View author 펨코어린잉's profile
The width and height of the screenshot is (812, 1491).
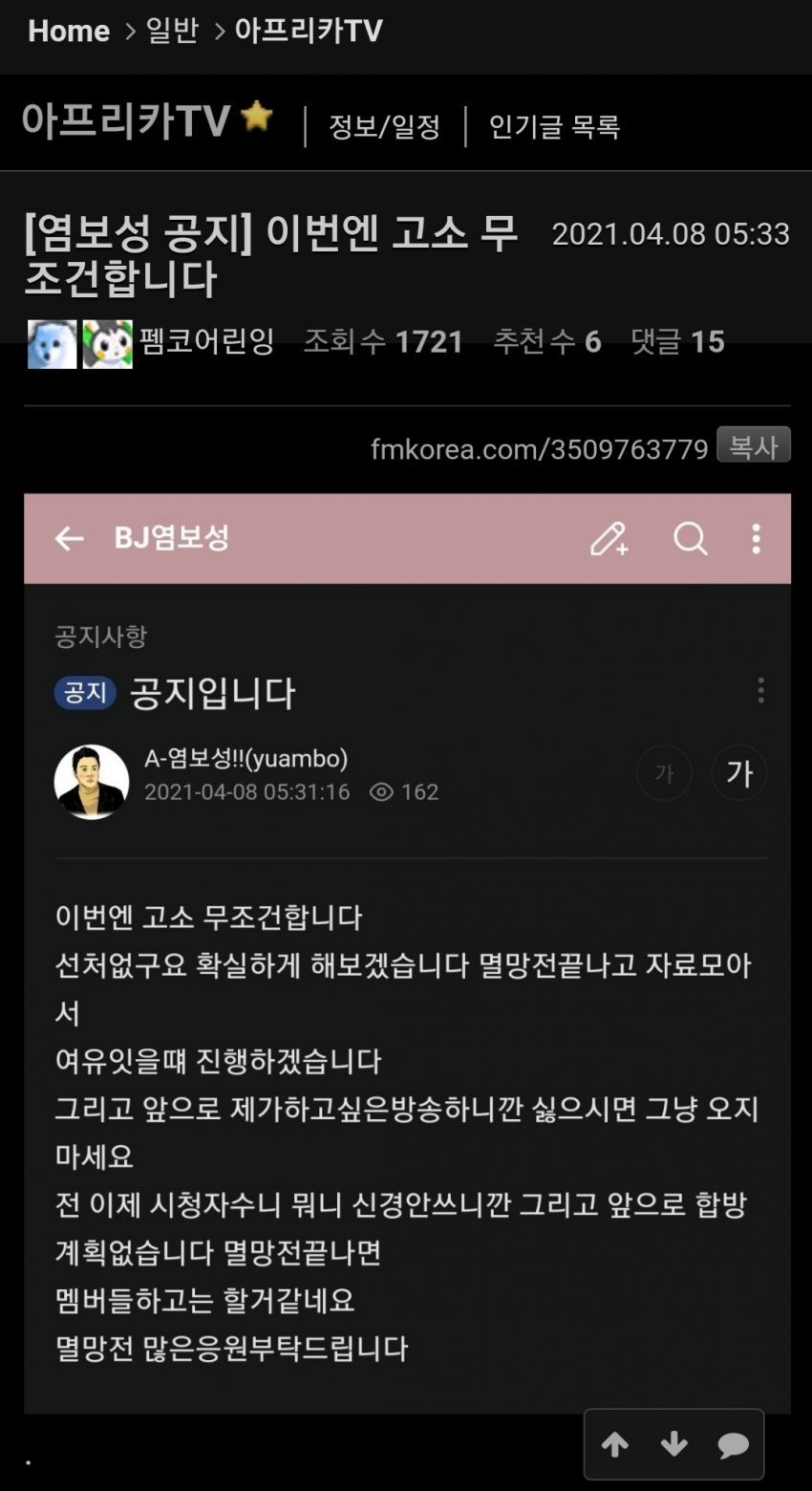tap(206, 341)
